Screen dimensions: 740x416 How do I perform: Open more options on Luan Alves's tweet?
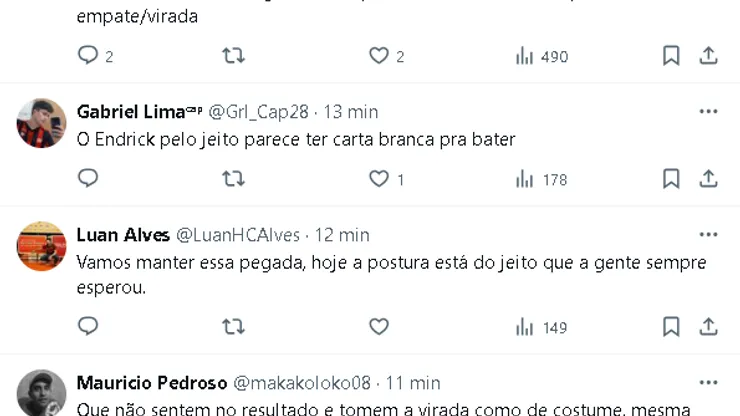[708, 234]
